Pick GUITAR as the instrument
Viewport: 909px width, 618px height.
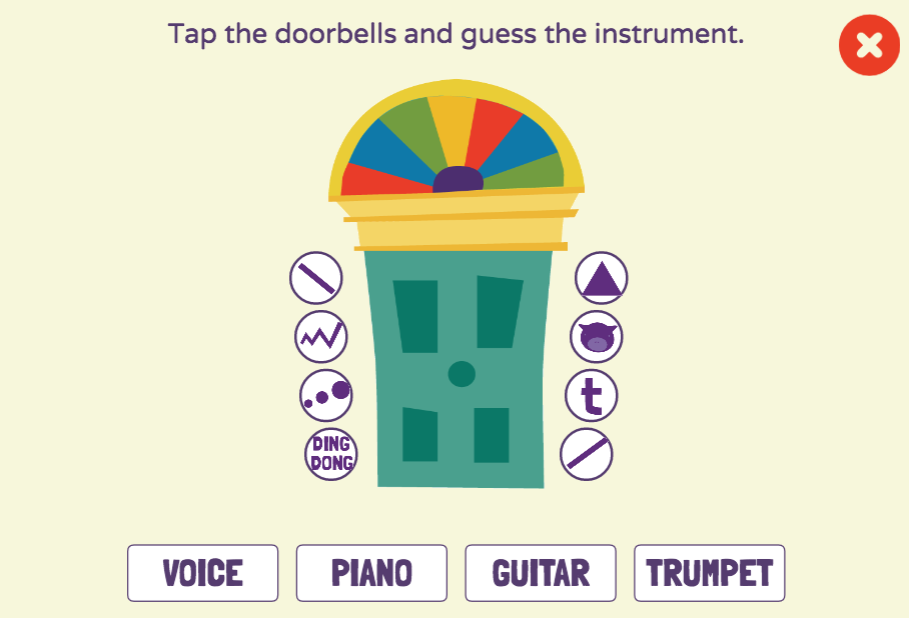coord(540,573)
